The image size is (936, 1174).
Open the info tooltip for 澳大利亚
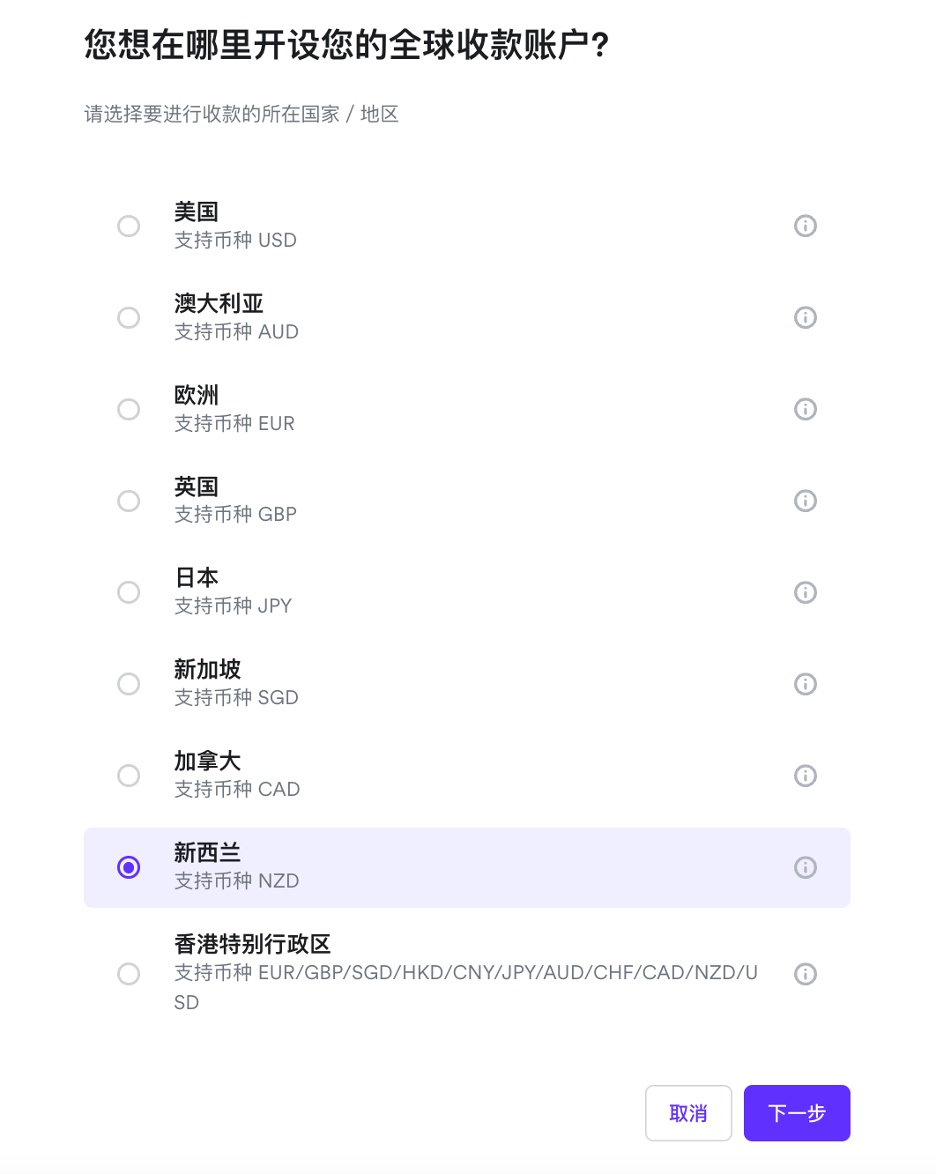pyautogui.click(x=805, y=317)
